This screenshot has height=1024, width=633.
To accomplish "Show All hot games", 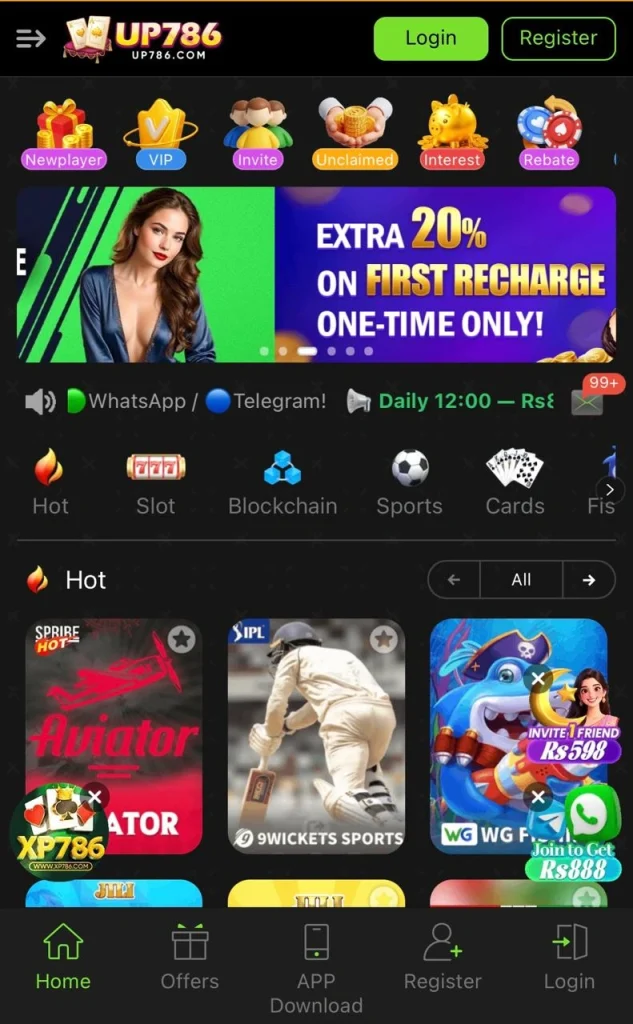I will pyautogui.click(x=521, y=580).
